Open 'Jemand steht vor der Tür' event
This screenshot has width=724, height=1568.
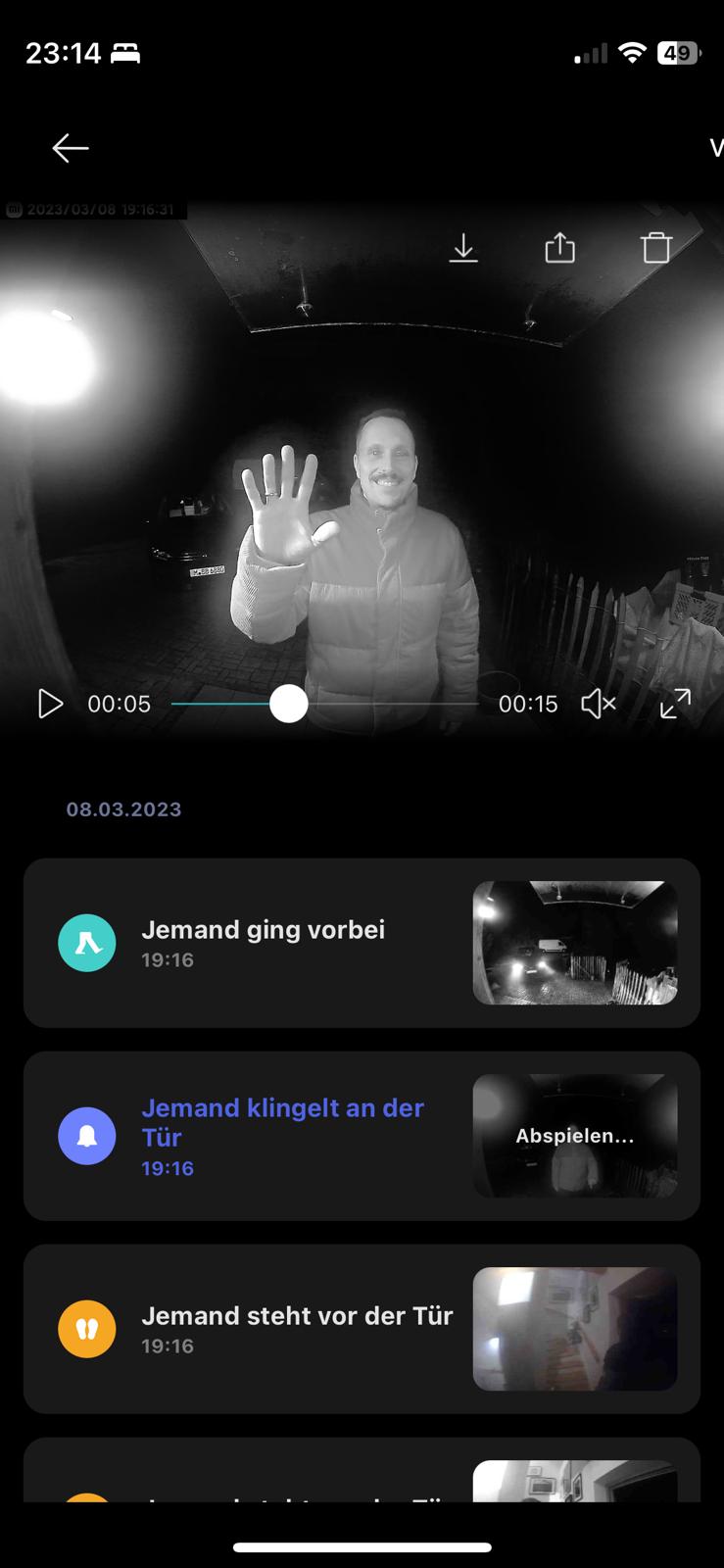[362, 1329]
